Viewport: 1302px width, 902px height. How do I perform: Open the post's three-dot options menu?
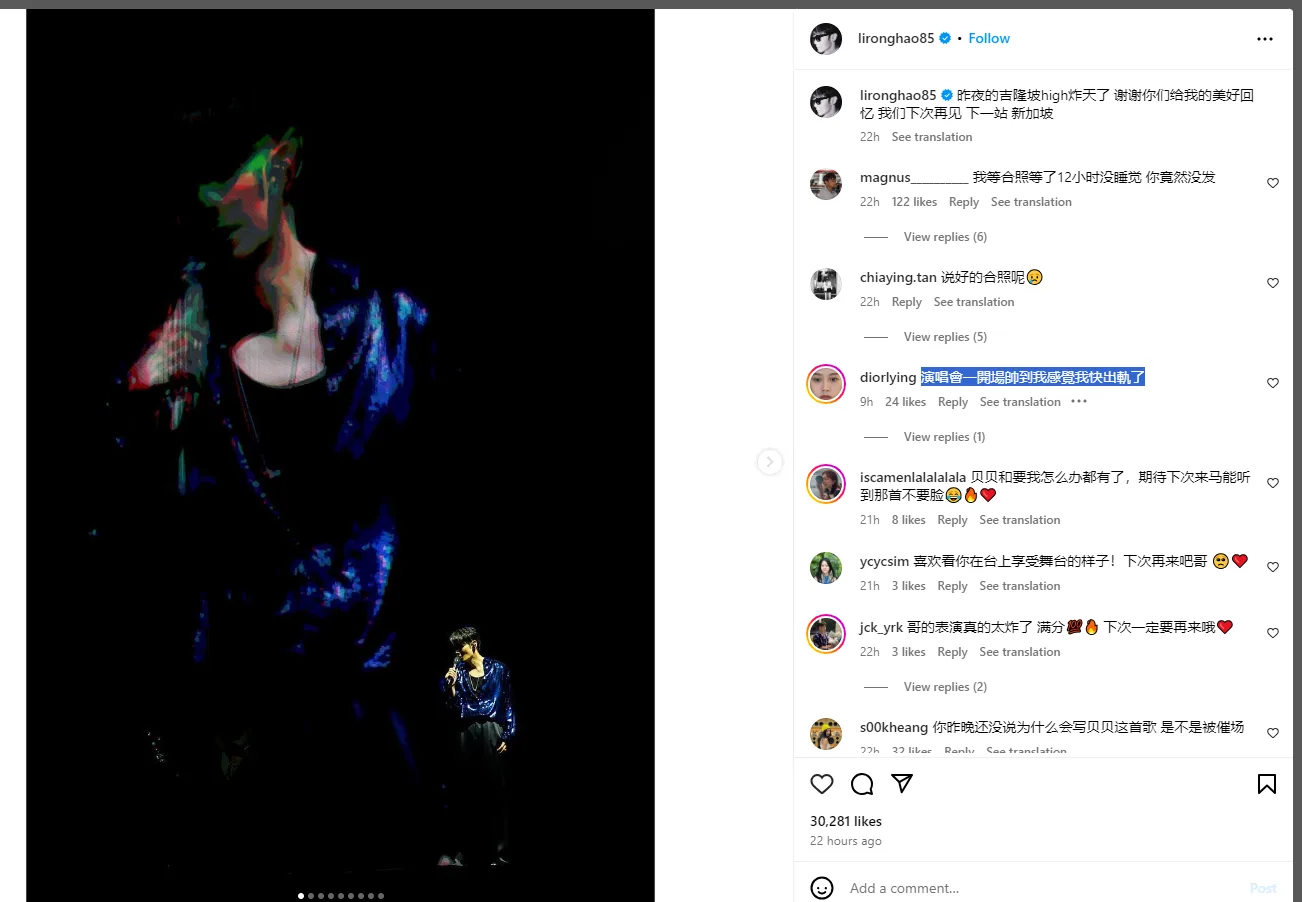(x=1264, y=39)
